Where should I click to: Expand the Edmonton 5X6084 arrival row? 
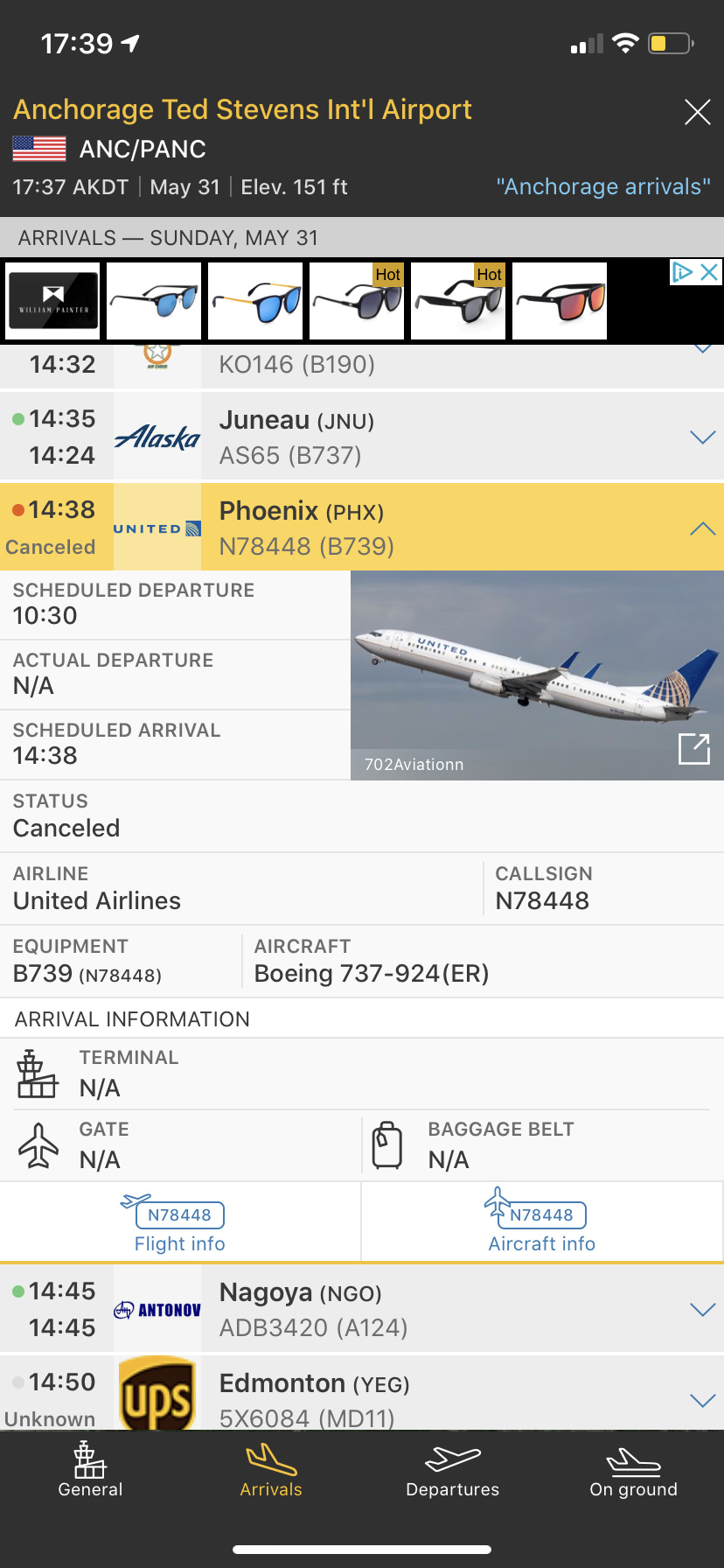702,1400
